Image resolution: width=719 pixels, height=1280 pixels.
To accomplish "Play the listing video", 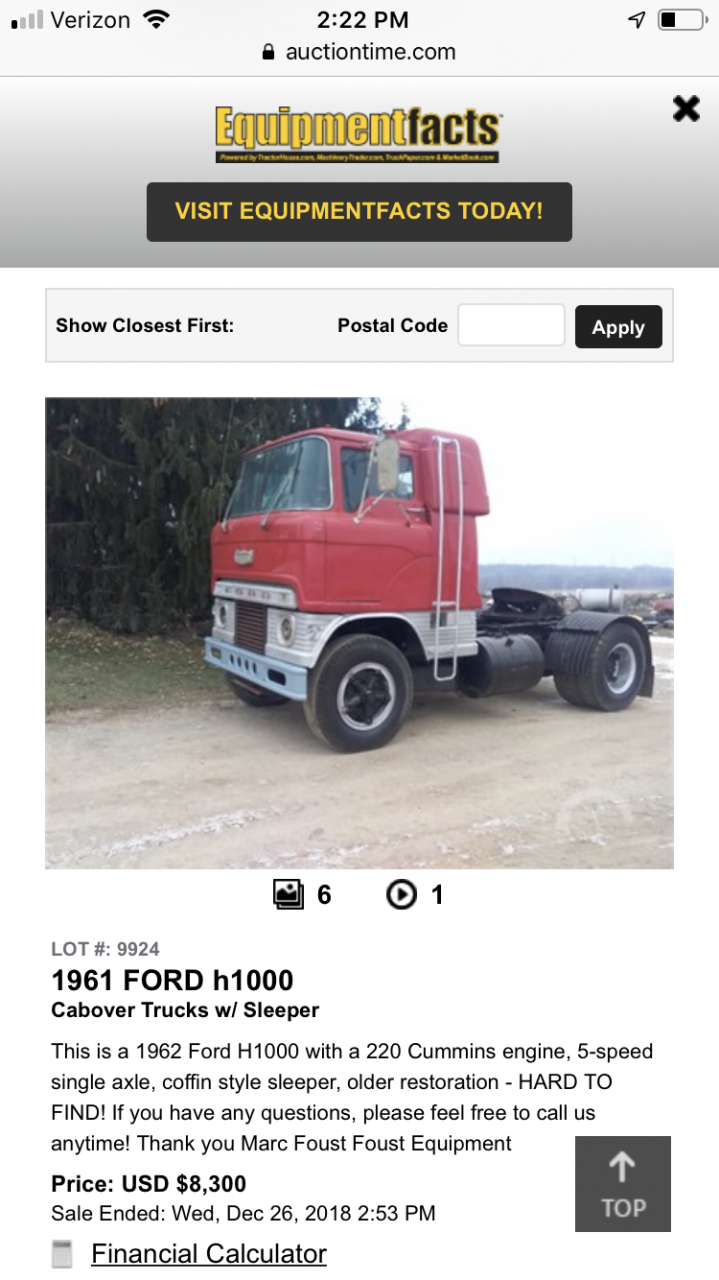I will click(x=414, y=895).
